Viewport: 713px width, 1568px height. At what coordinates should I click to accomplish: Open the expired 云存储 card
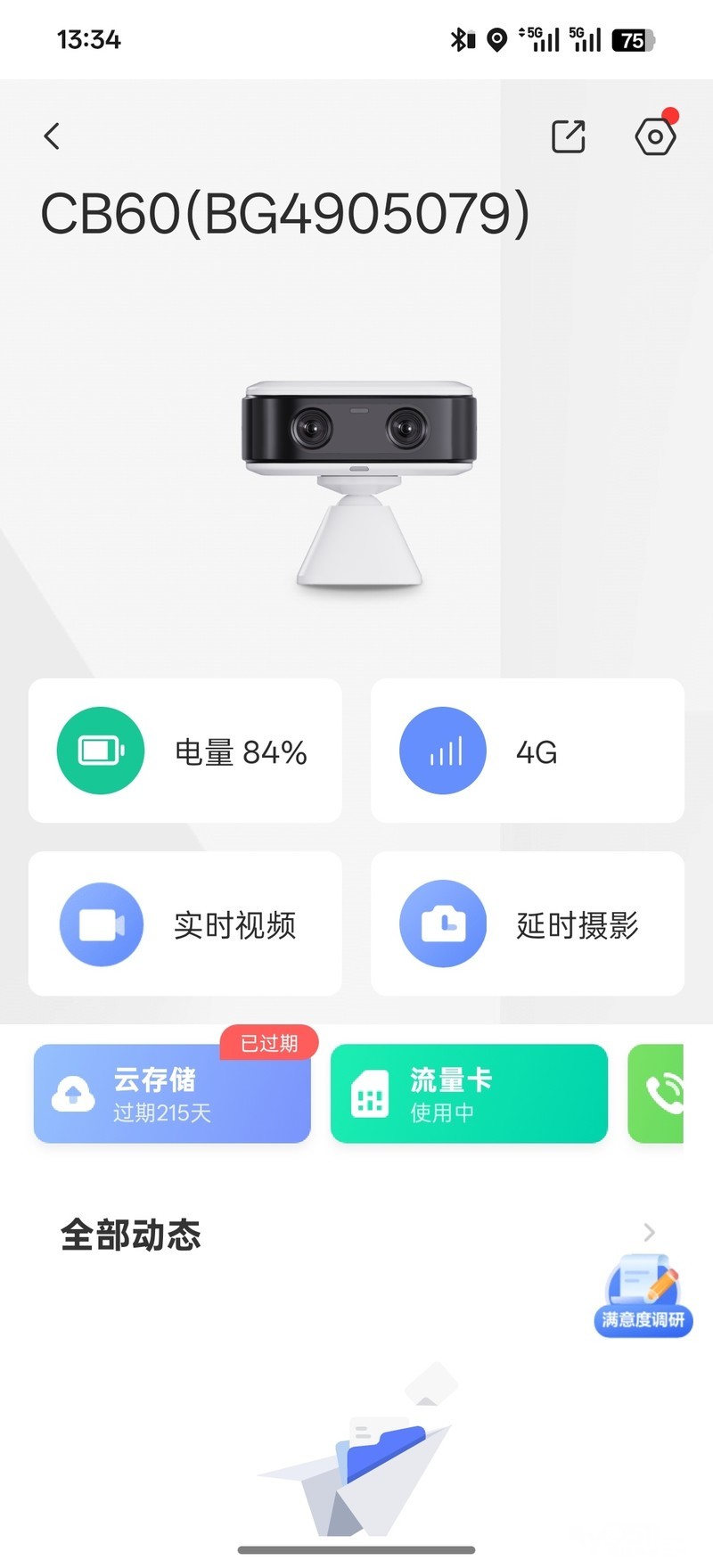pos(172,1094)
